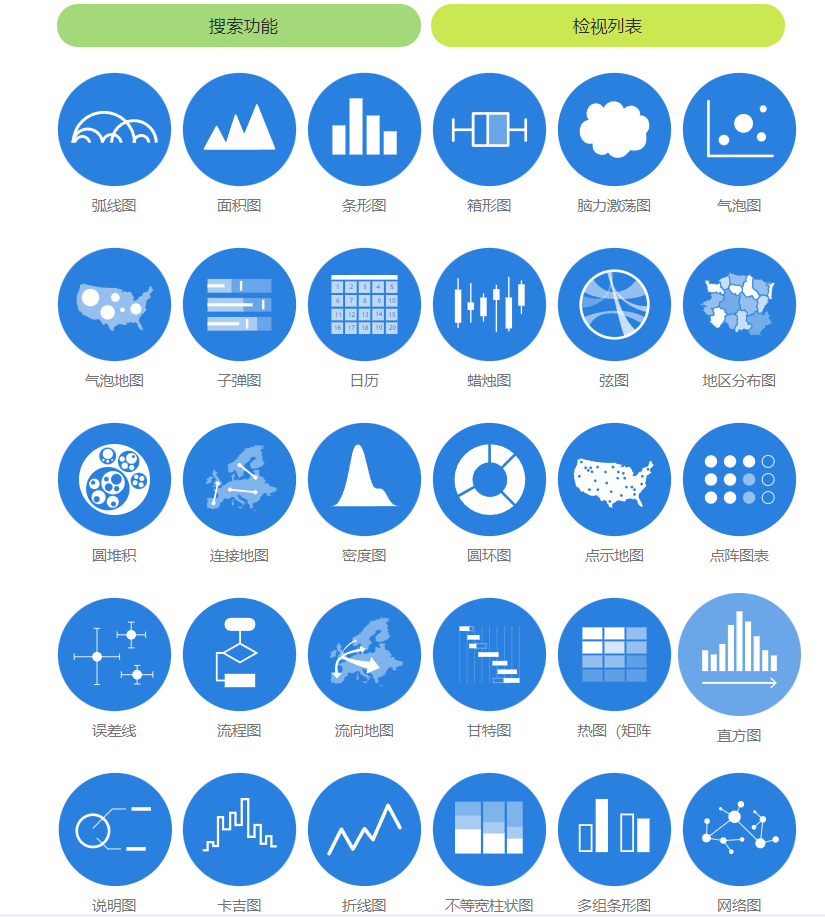Choose the 弦图 chart tile

(614, 305)
